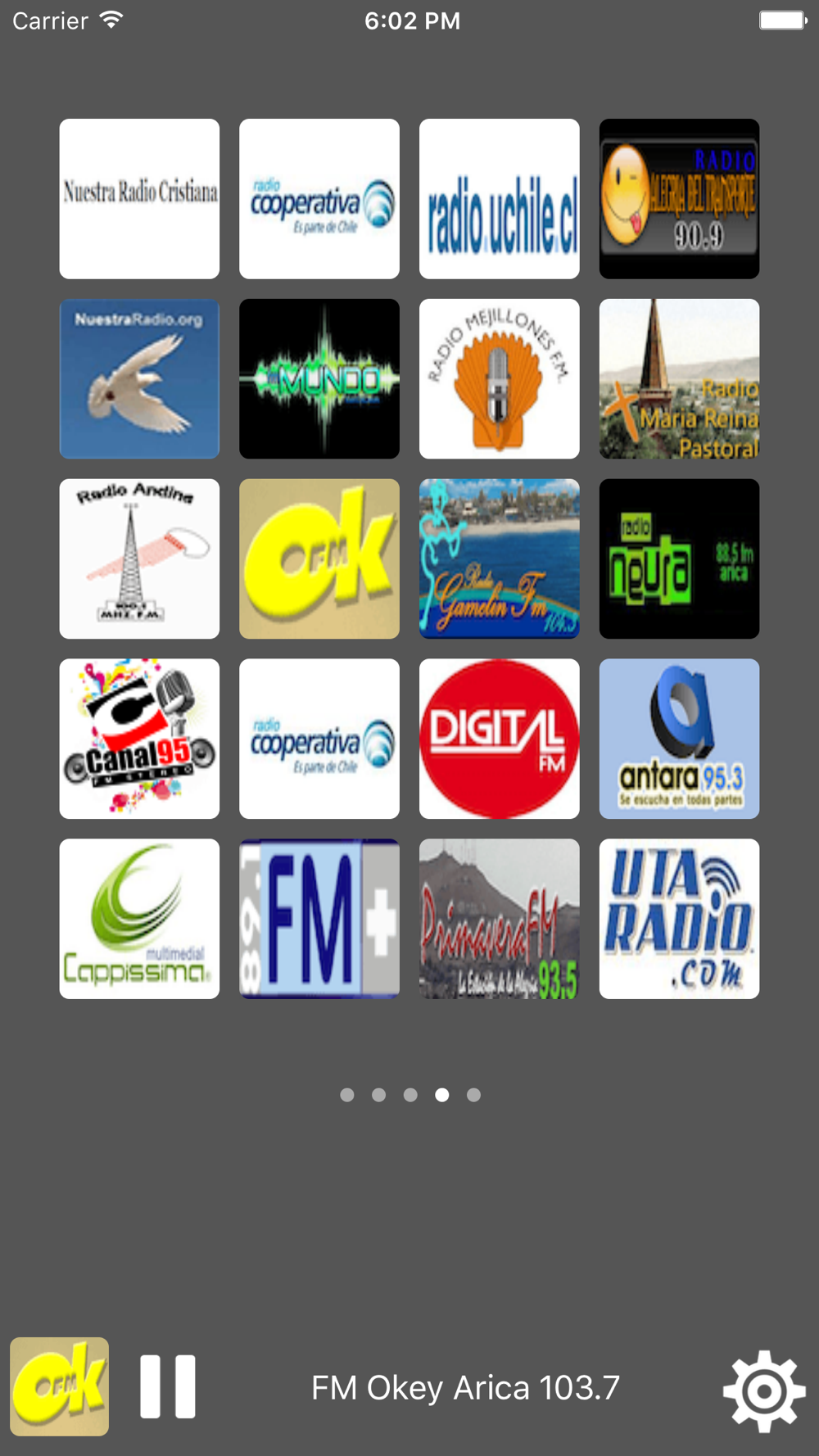819x1456 pixels.
Task: Play Radio Andina station
Action: click(x=139, y=559)
